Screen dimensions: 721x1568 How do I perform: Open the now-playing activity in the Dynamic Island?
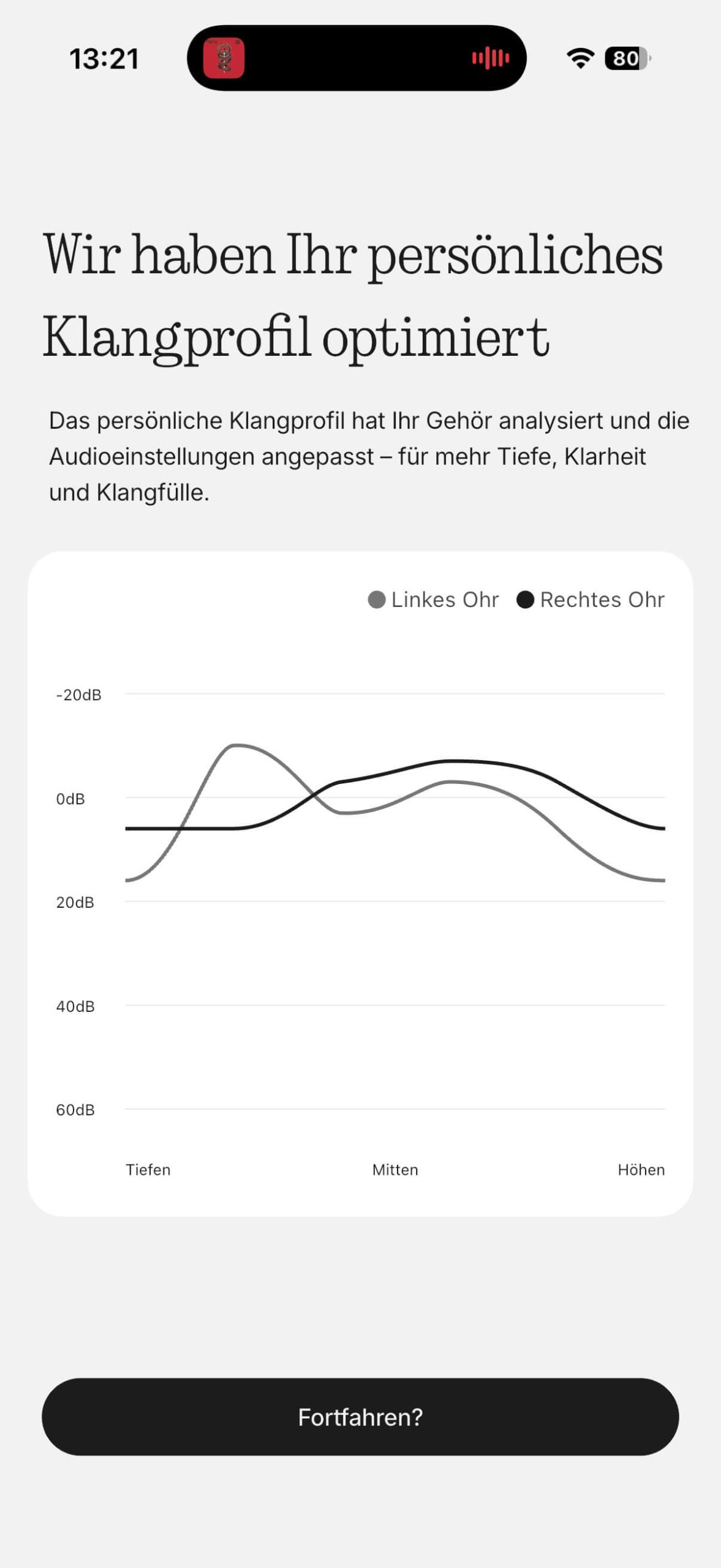357,58
